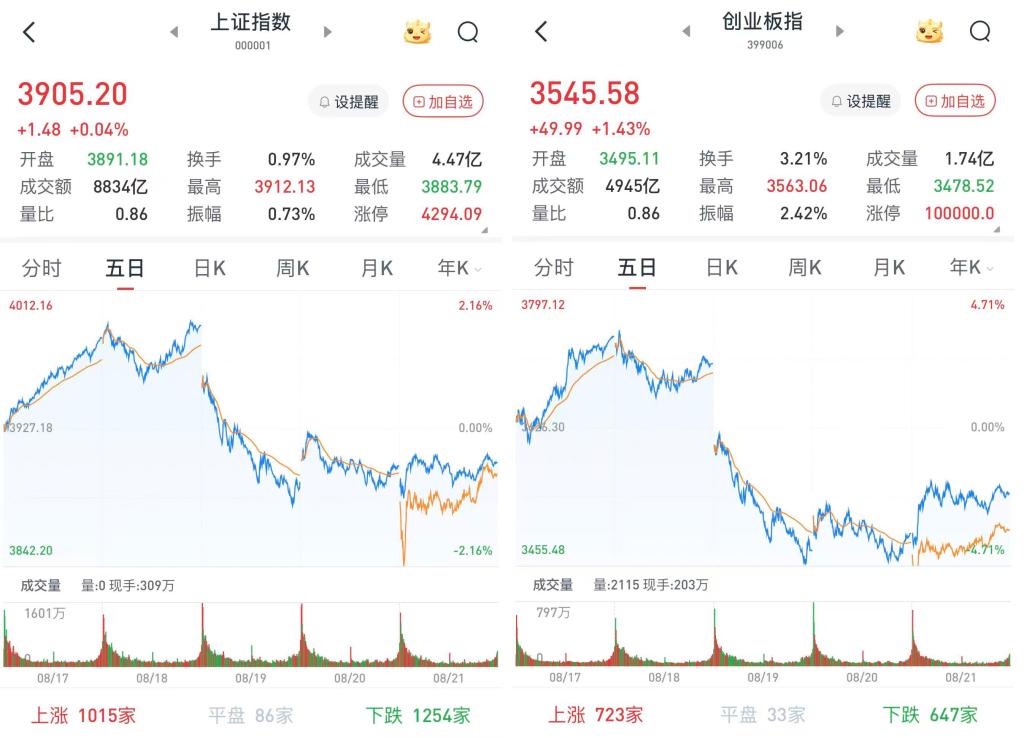Open search on the 创业板指 page
Screen dimensions: 1024x738
point(980,31)
